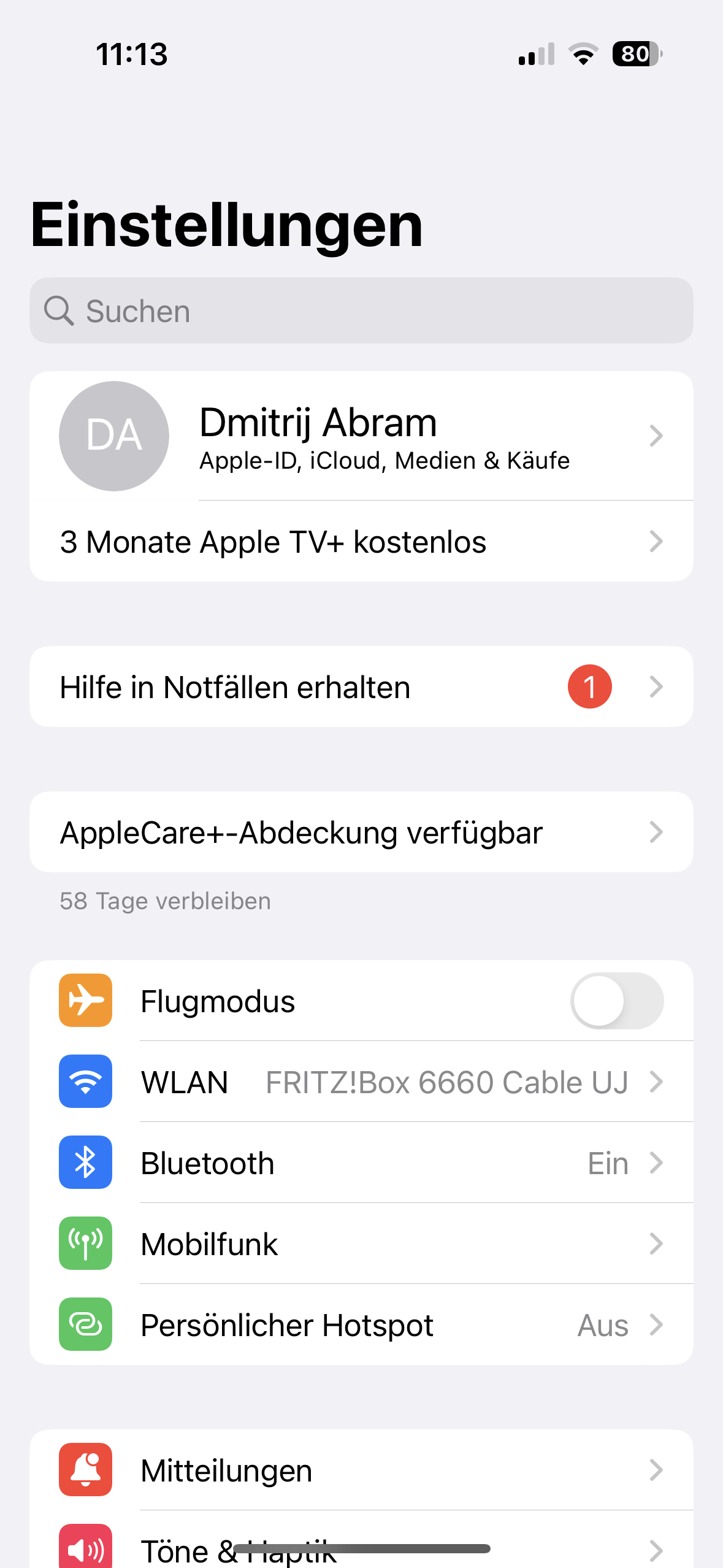Open WLAN settings
This screenshot has width=723, height=1568.
pyautogui.click(x=361, y=1082)
